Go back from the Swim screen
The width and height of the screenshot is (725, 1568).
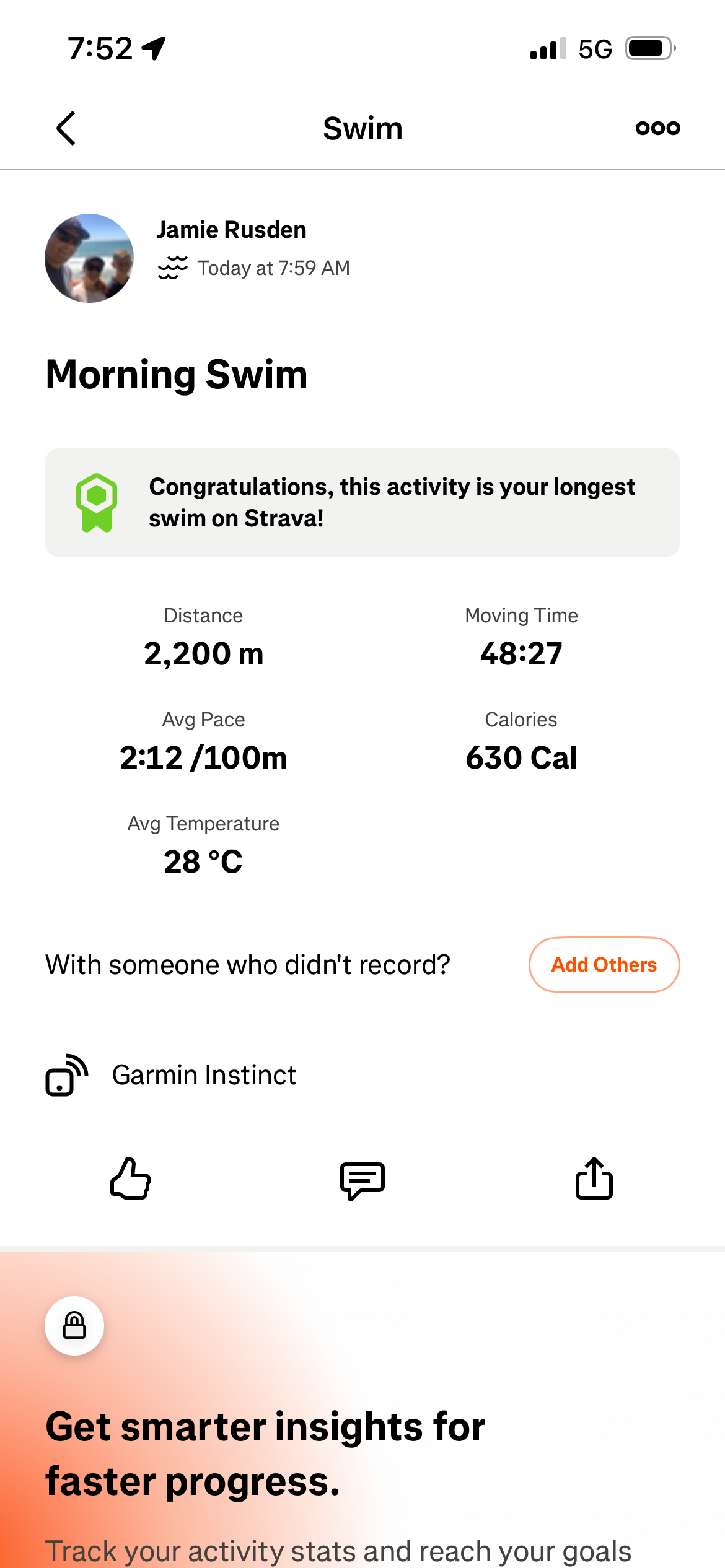66,128
